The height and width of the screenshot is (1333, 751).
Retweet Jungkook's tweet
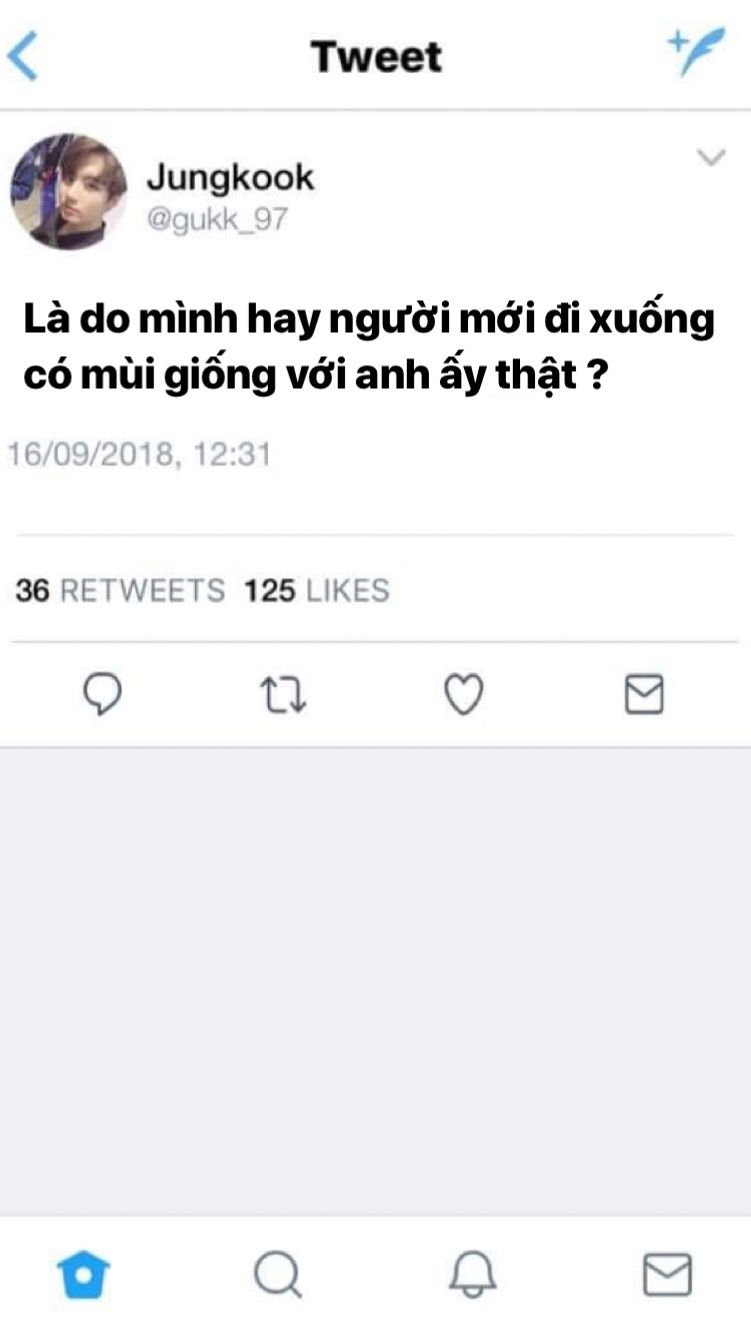pyautogui.click(x=283, y=694)
